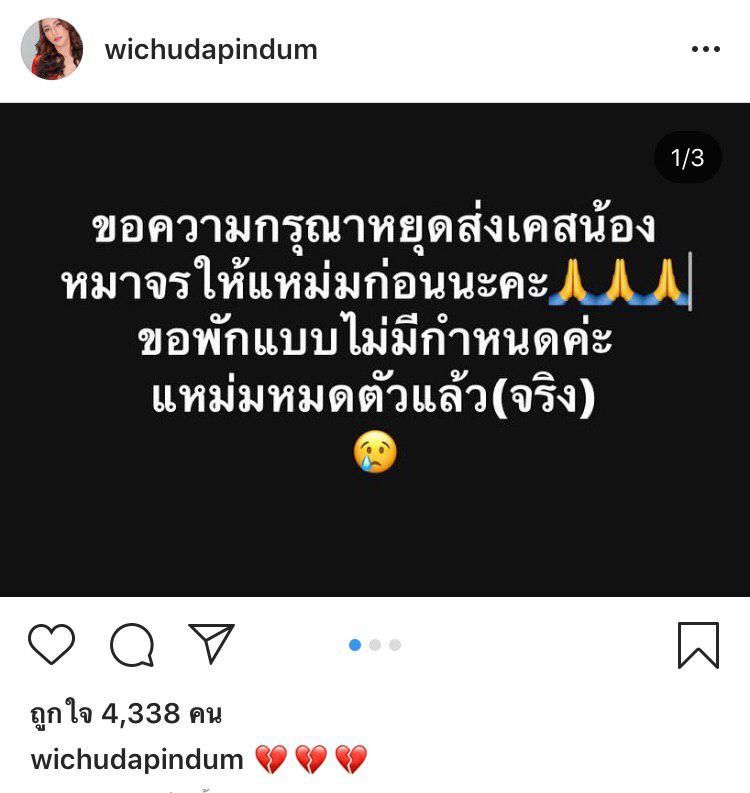Open the post's three-dot options menu
This screenshot has height=793, width=750.
point(705,50)
